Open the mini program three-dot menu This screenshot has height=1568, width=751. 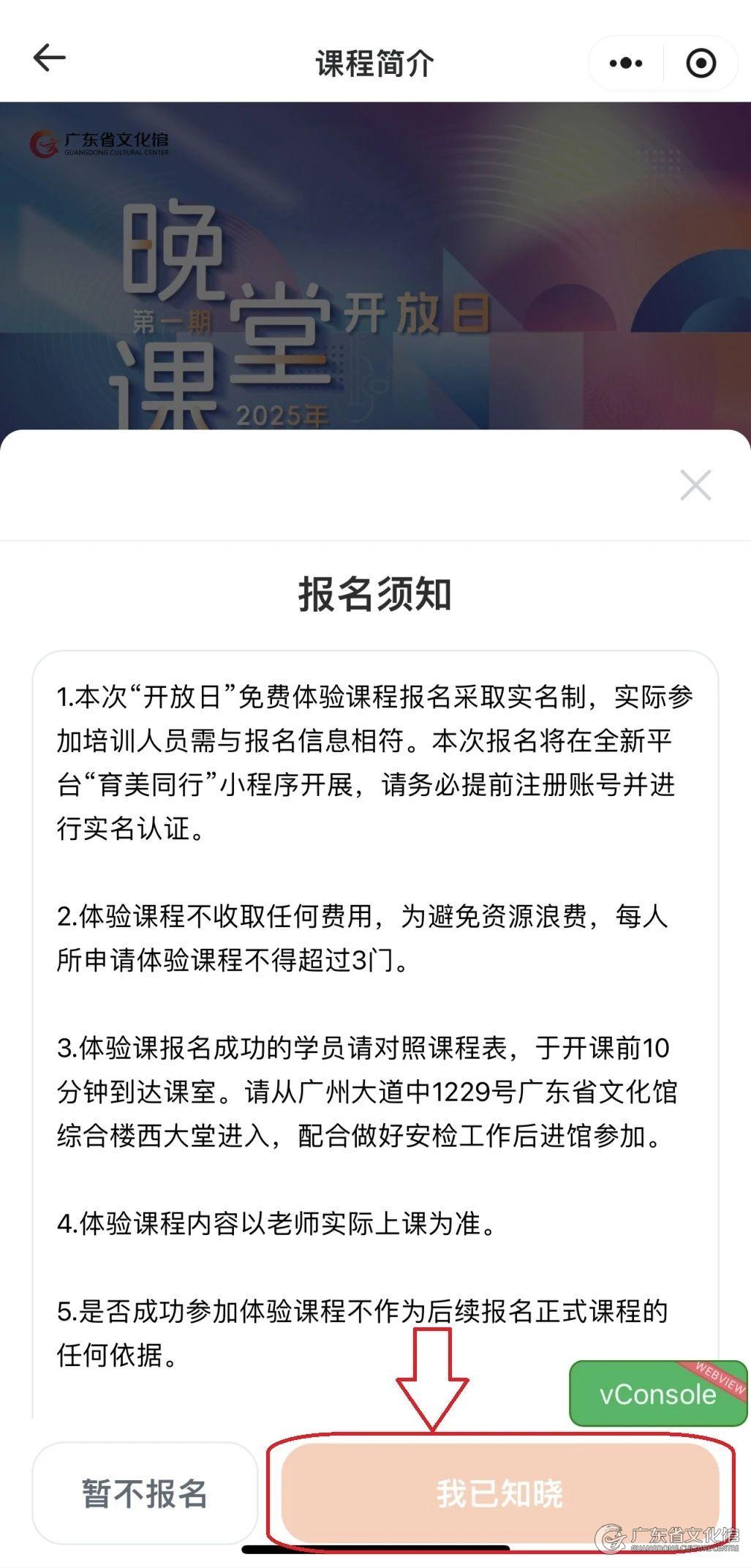(626, 63)
